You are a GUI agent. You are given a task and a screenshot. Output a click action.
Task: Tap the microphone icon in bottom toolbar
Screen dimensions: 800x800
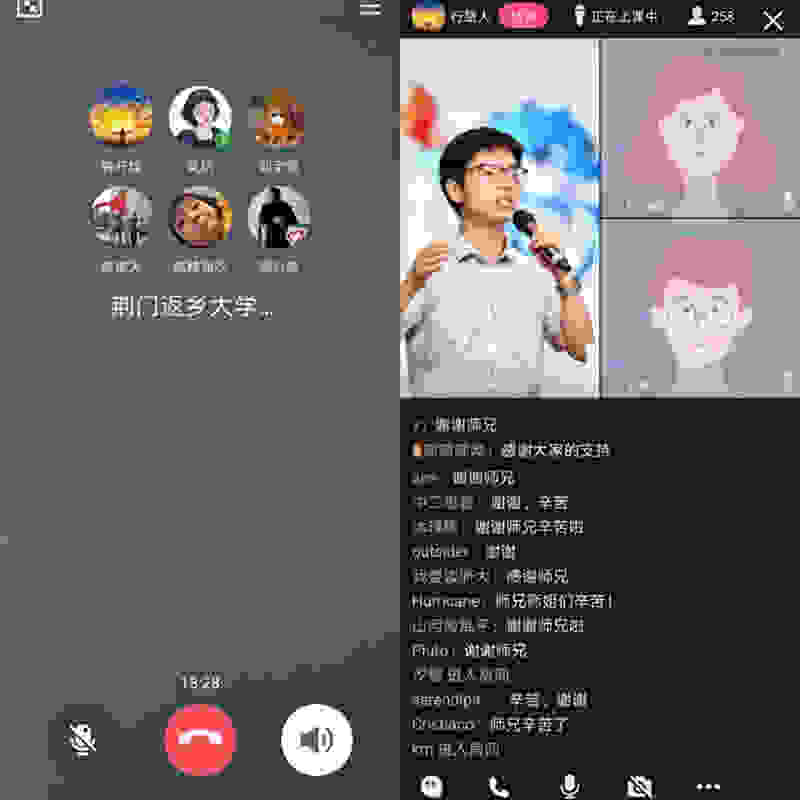(x=569, y=787)
